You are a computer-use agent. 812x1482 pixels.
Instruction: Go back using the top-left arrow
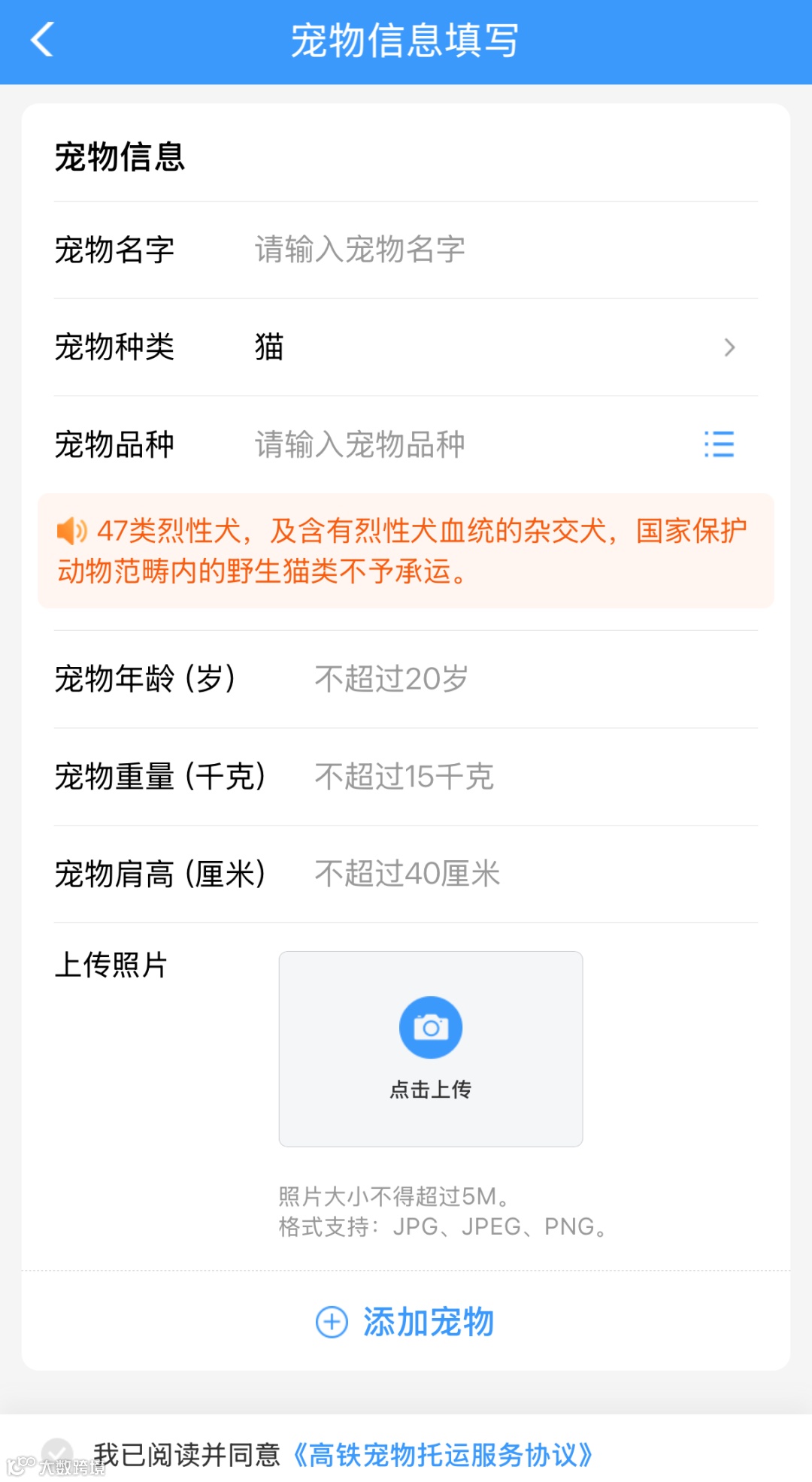(x=43, y=40)
